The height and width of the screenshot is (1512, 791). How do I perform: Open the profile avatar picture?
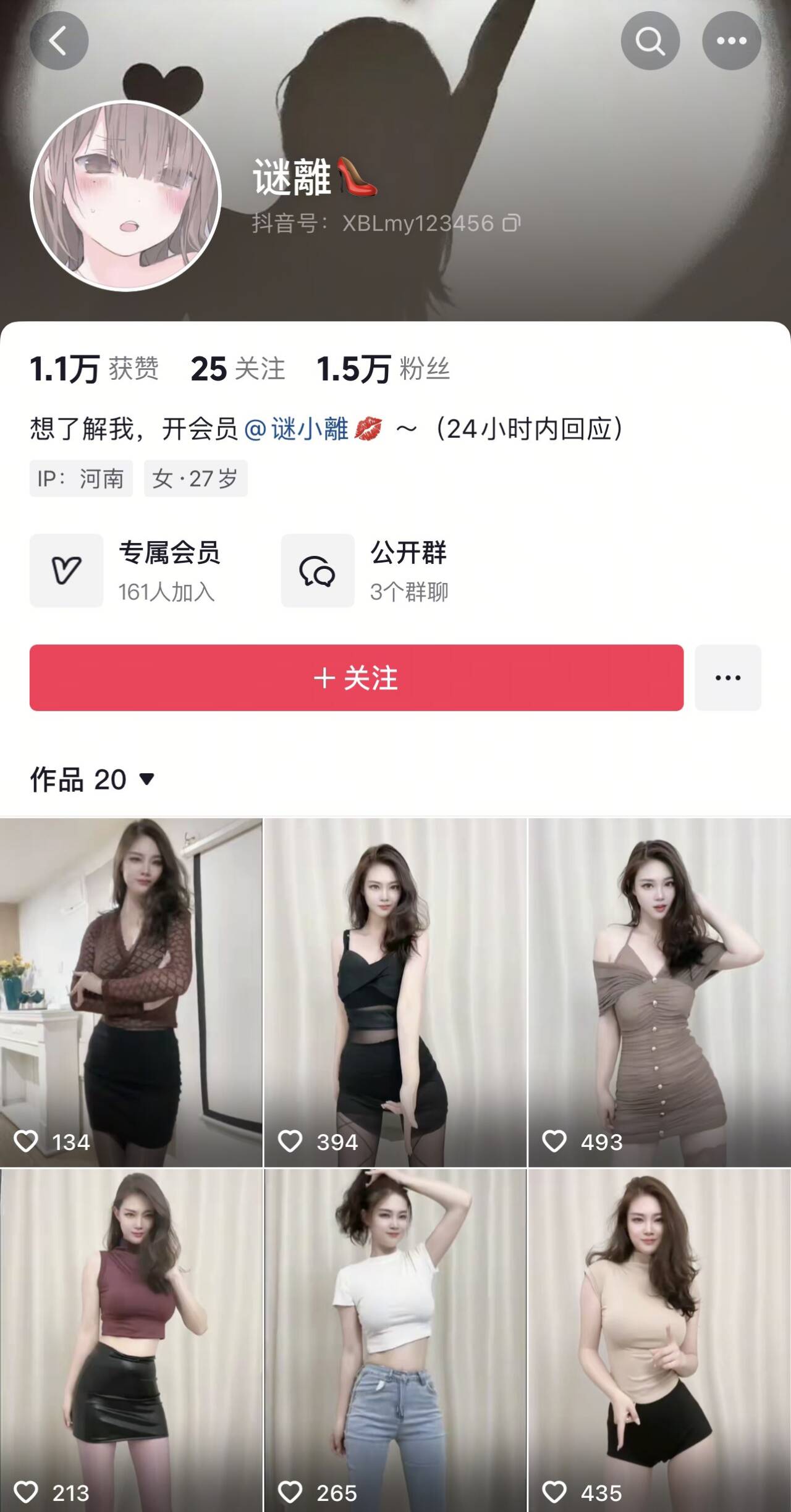[x=126, y=196]
